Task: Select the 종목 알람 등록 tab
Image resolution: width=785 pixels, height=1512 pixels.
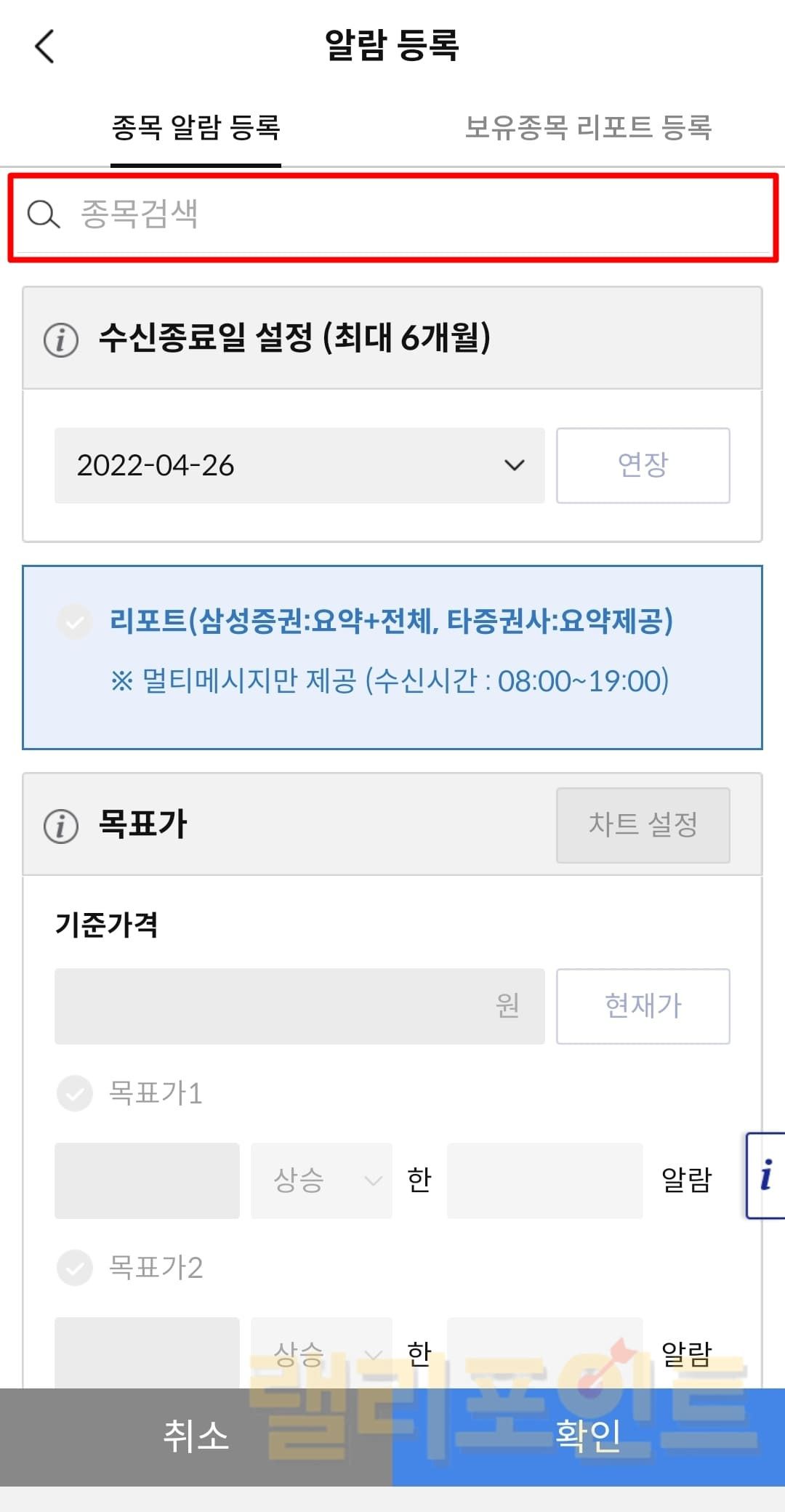Action: [196, 128]
